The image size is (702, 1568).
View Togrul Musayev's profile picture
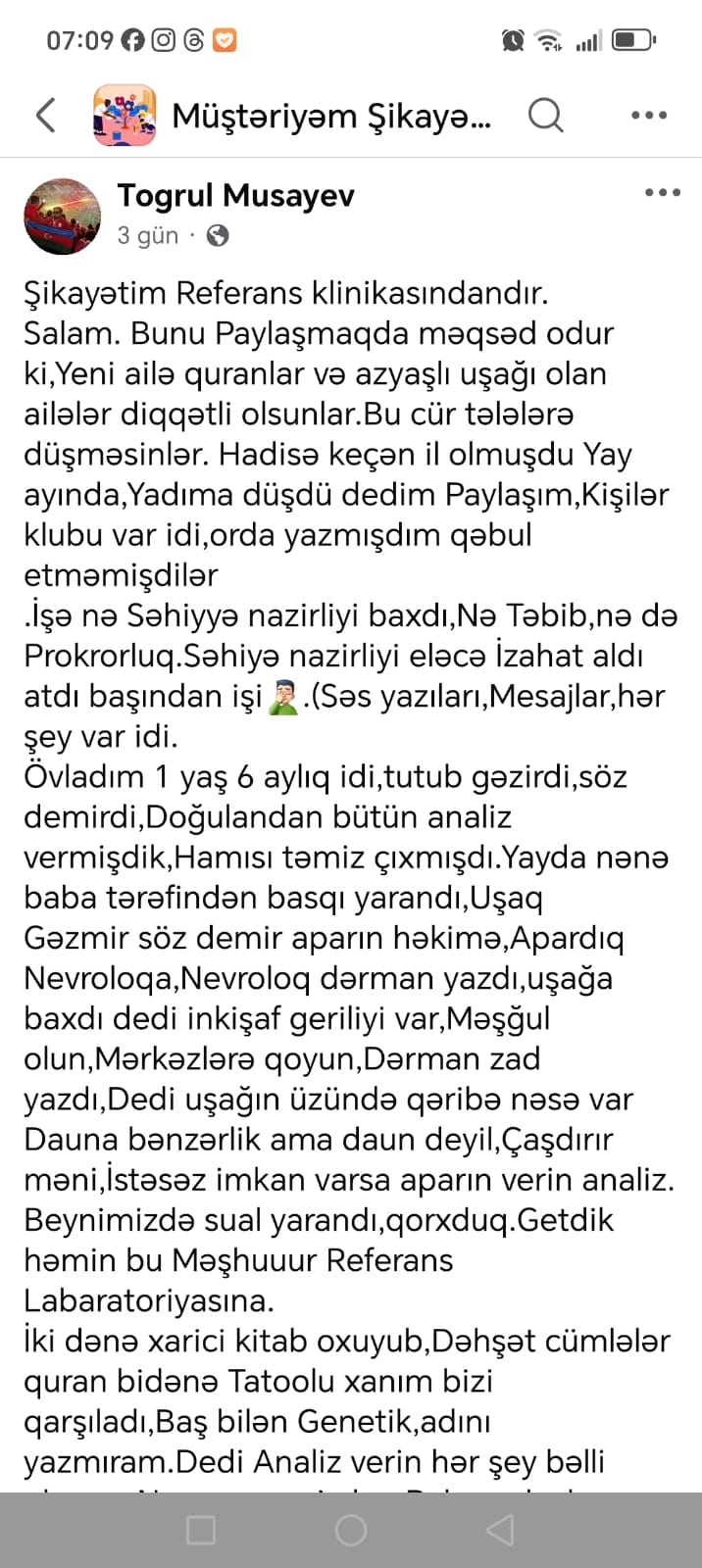coord(62,216)
